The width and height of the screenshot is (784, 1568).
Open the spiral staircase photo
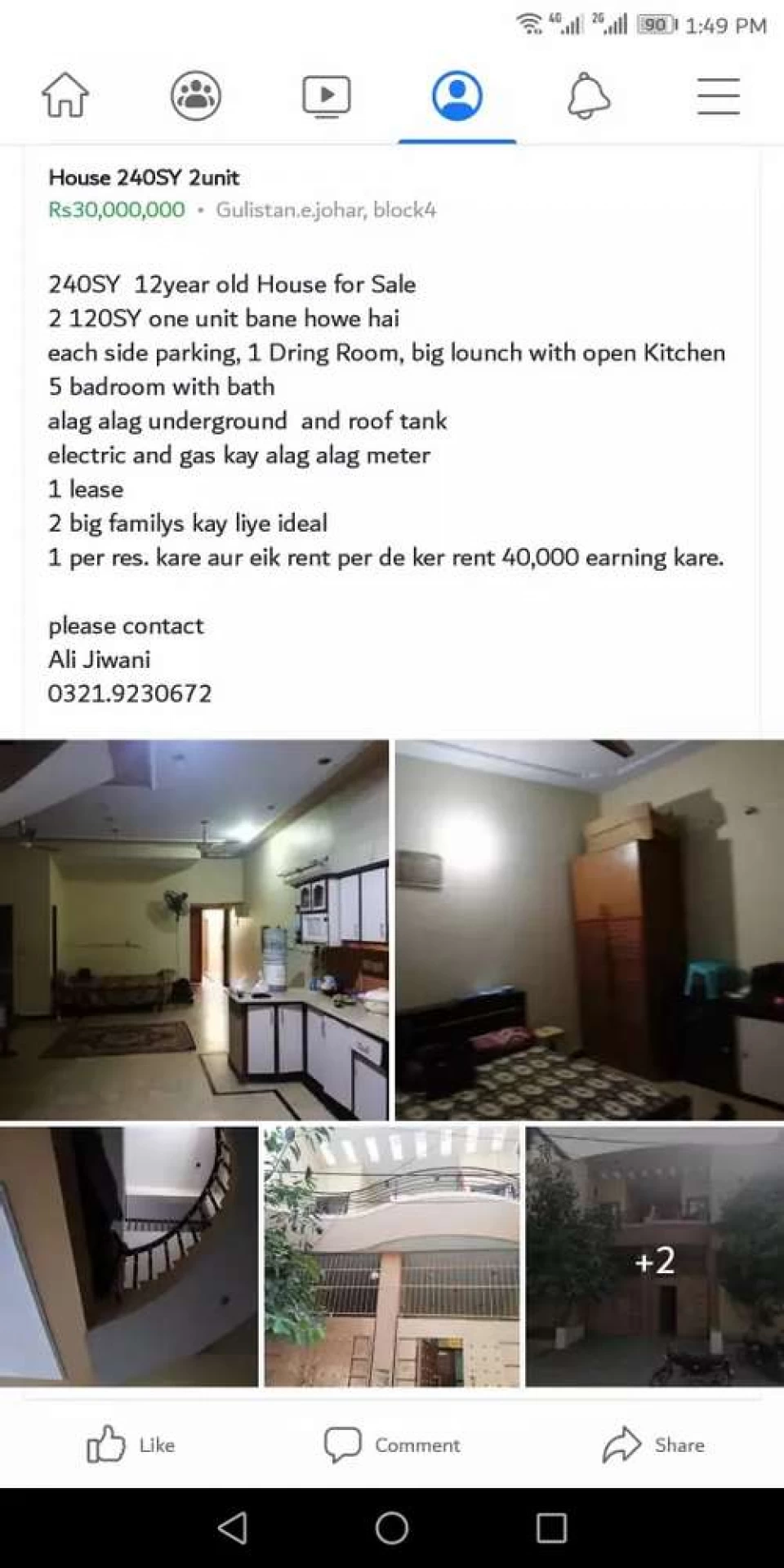click(129, 1256)
